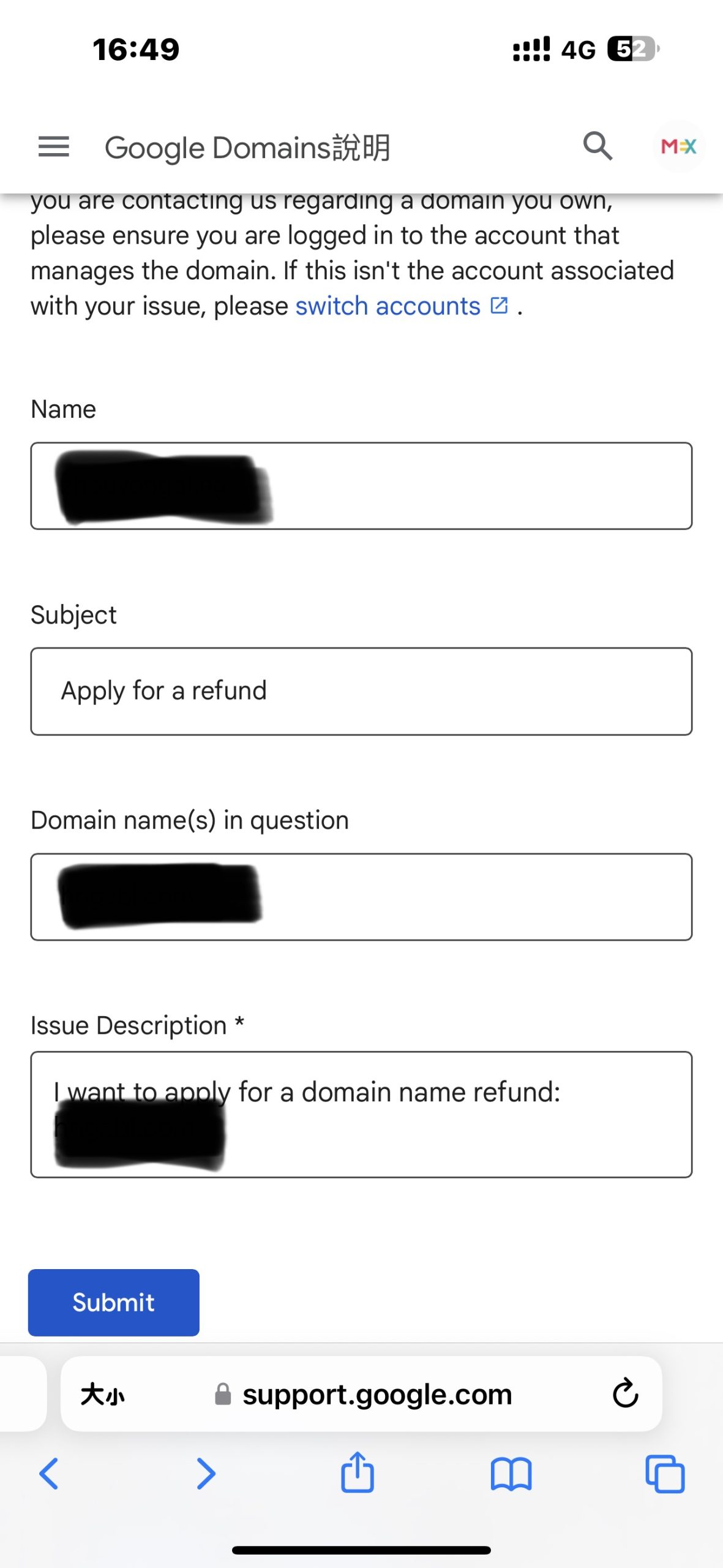This screenshot has height=1568, width=723.
Task: Tap the support.google.com address bar
Action: pos(376,1395)
